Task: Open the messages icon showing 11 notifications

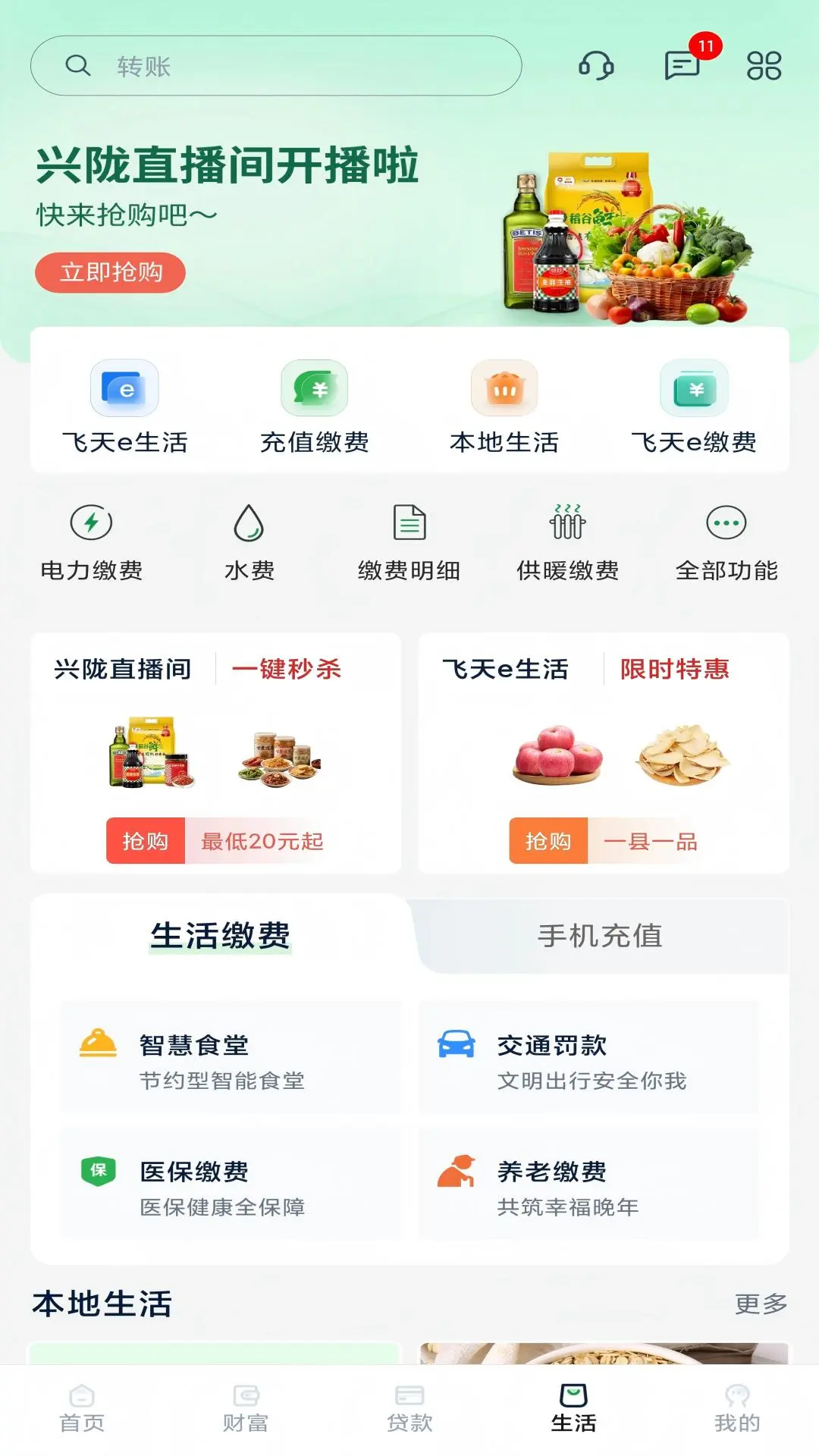Action: click(x=681, y=67)
